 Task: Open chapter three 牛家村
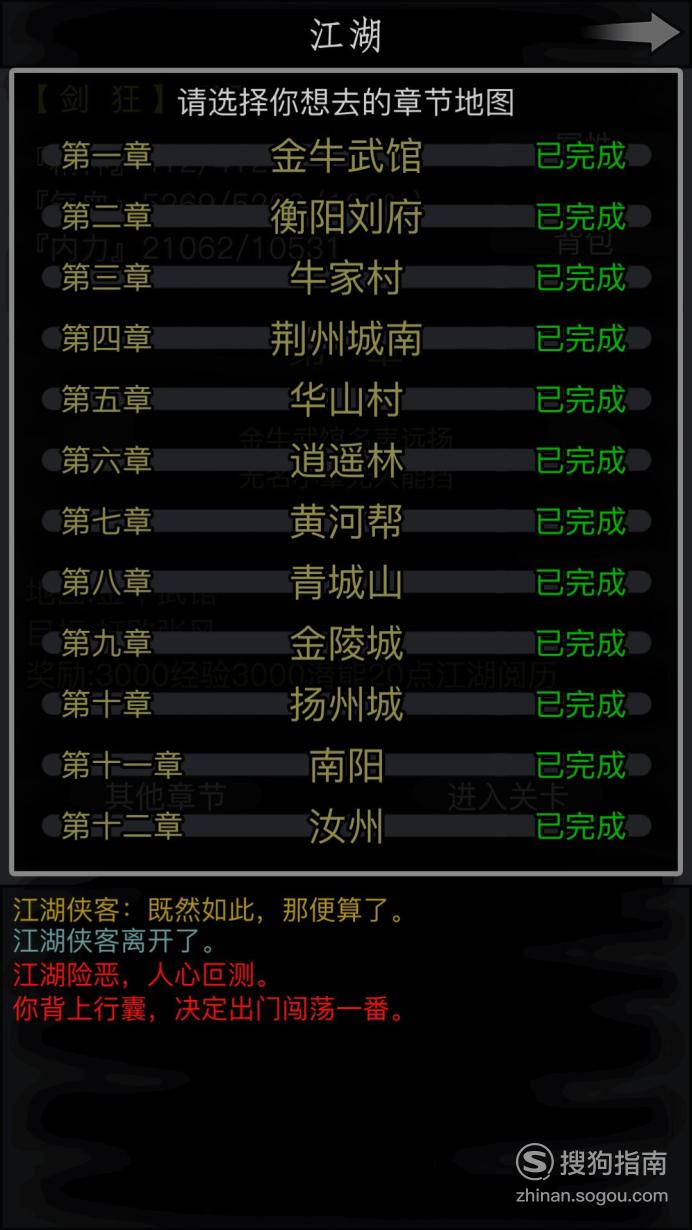(346, 278)
